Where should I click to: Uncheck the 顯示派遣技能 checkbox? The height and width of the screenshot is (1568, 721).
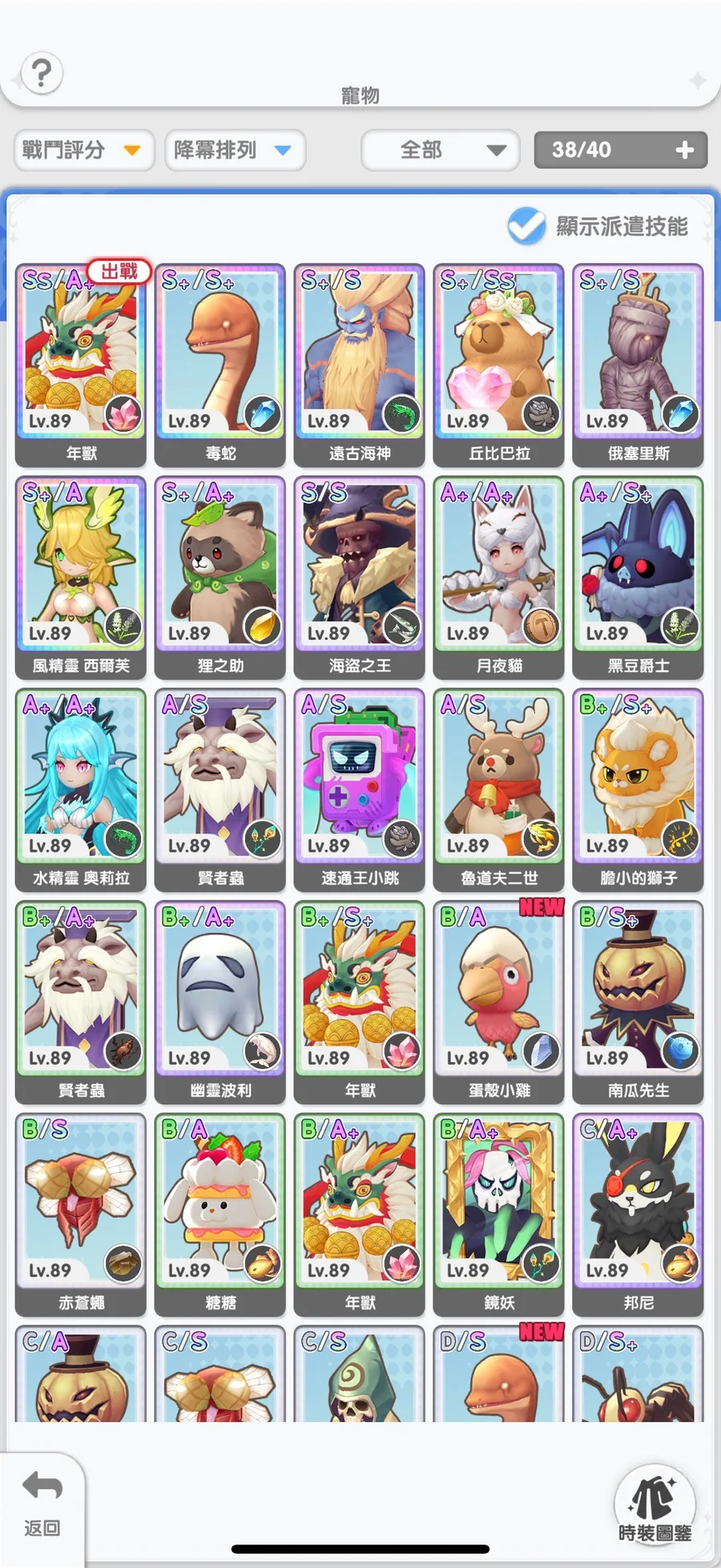pyautogui.click(x=526, y=226)
